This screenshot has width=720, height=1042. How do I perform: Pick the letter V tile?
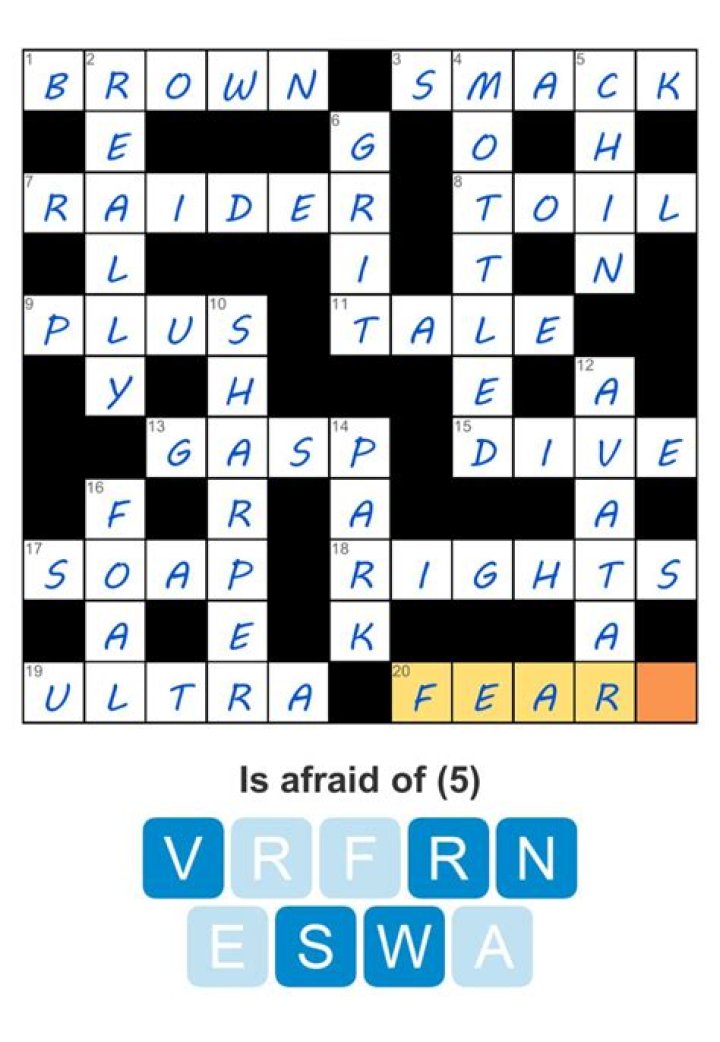point(182,858)
